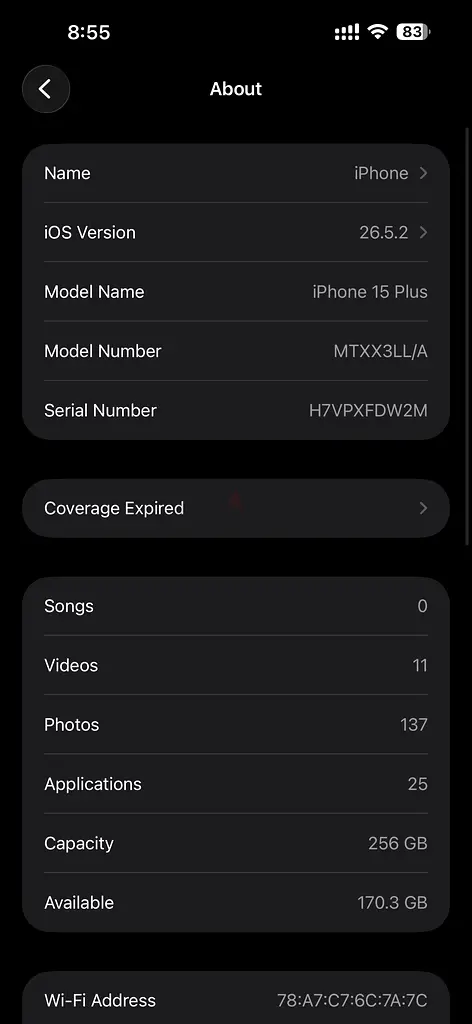Viewport: 472px width, 1024px height.
Task: Open the Coverage Expired row
Action: [236, 508]
